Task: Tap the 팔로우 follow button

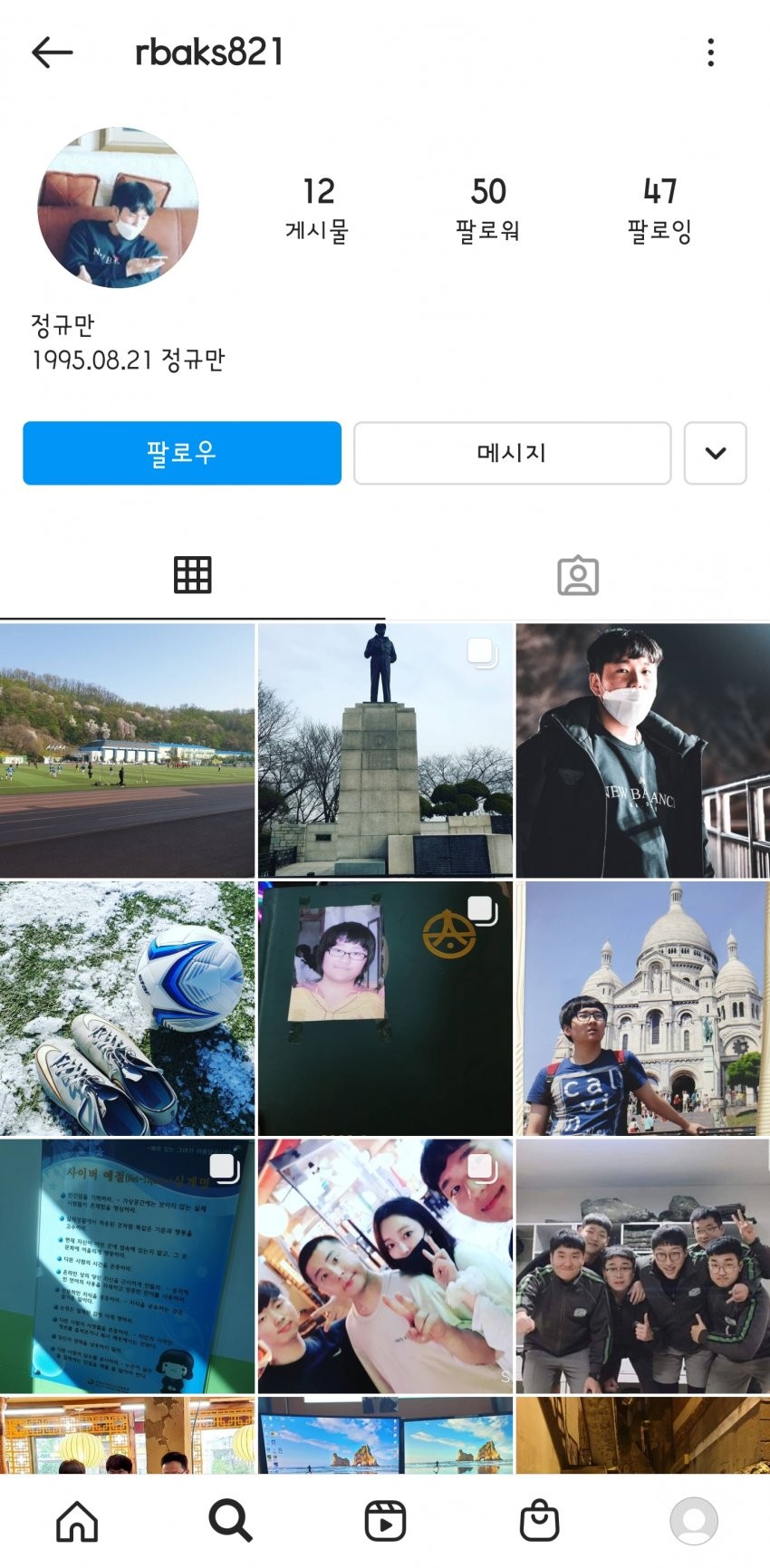Action: (x=182, y=453)
